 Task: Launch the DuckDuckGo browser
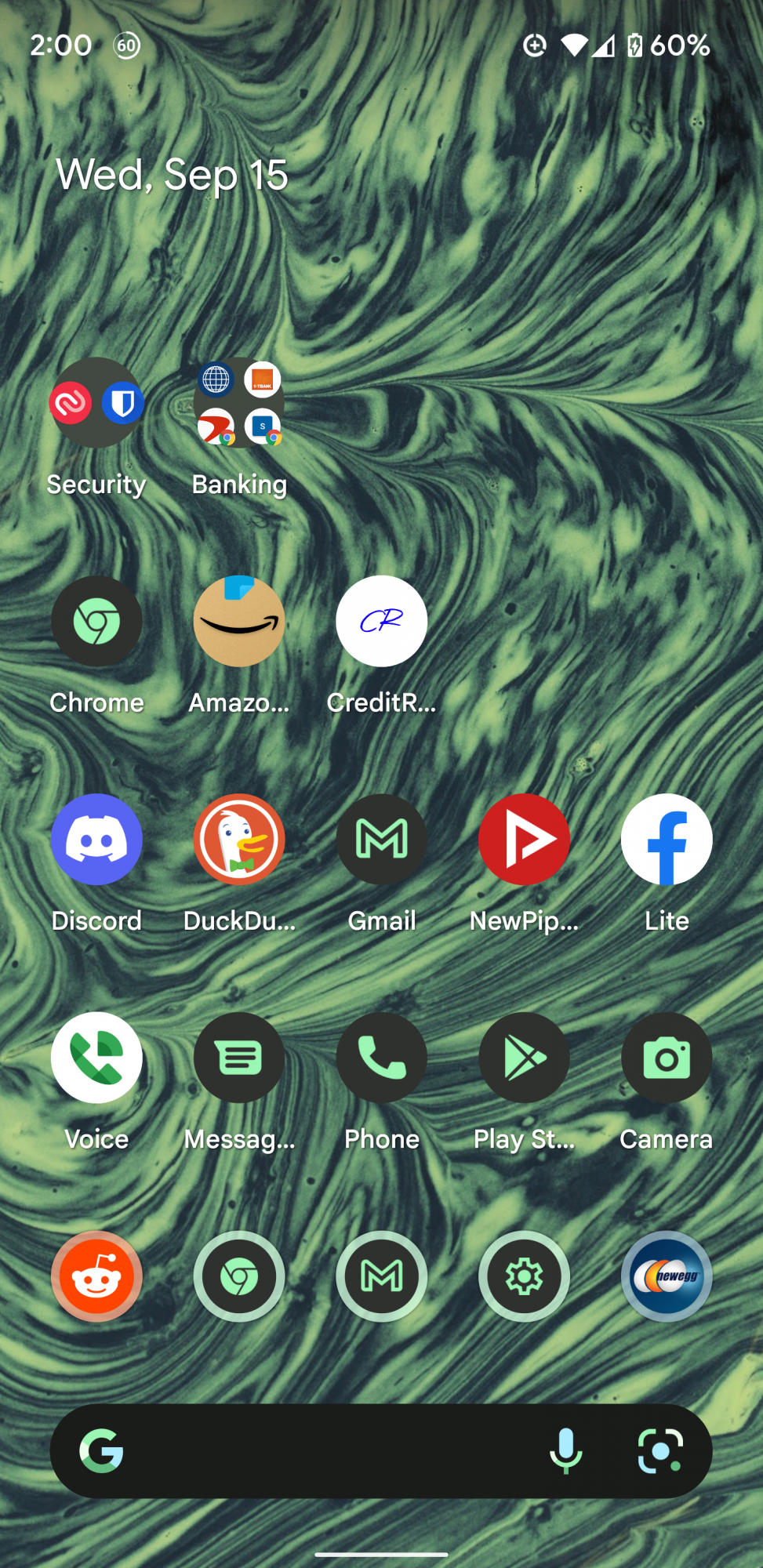(239, 840)
